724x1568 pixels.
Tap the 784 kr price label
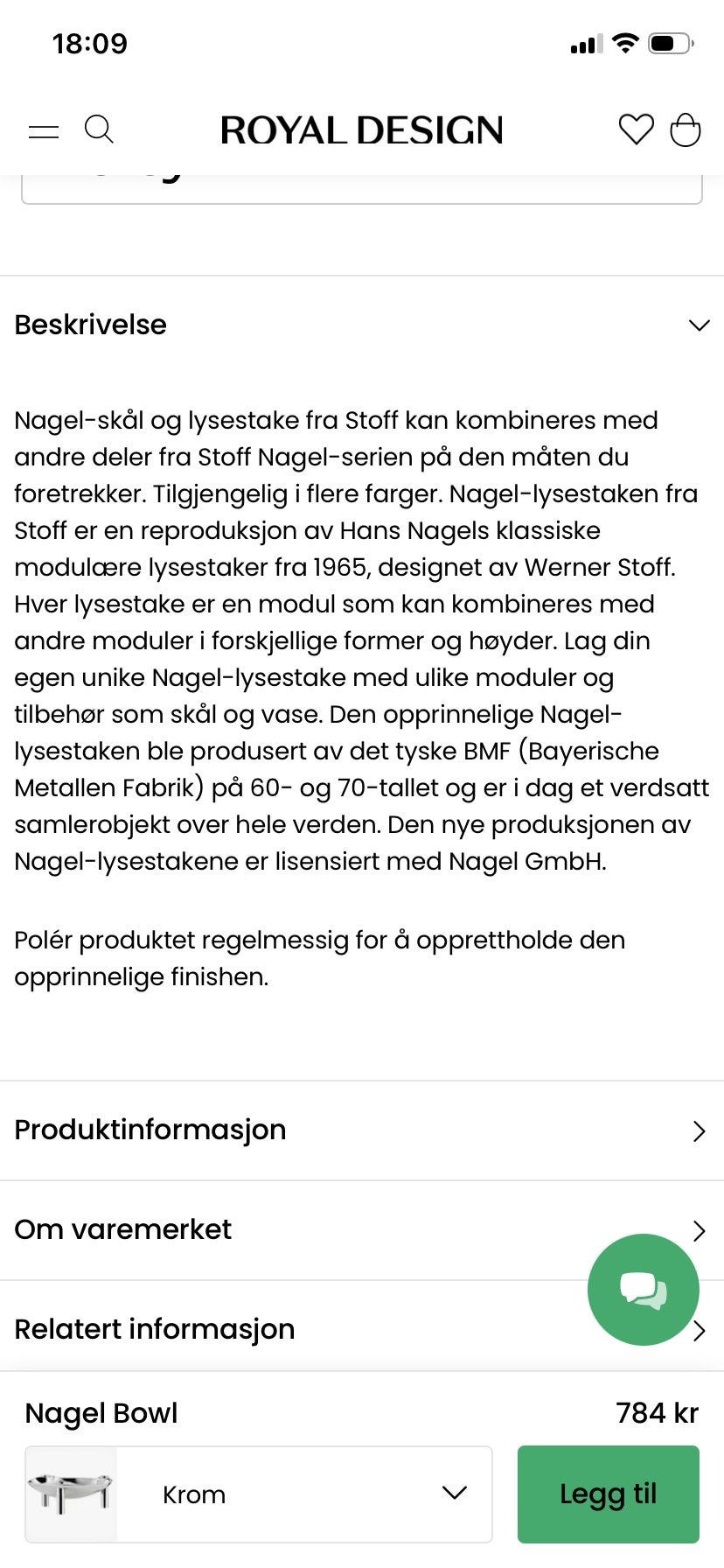657,1412
